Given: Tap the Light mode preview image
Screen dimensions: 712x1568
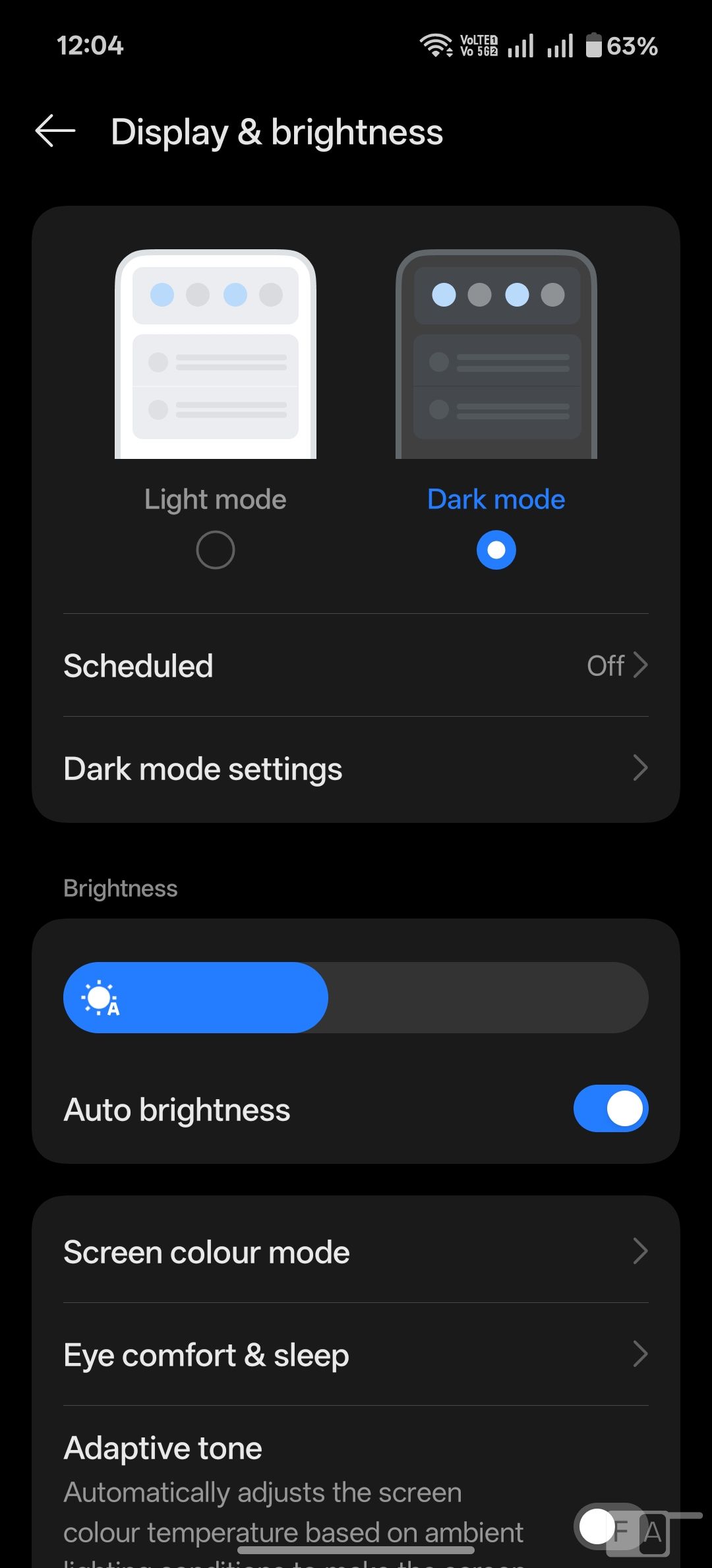Looking at the screenshot, I should tap(216, 354).
